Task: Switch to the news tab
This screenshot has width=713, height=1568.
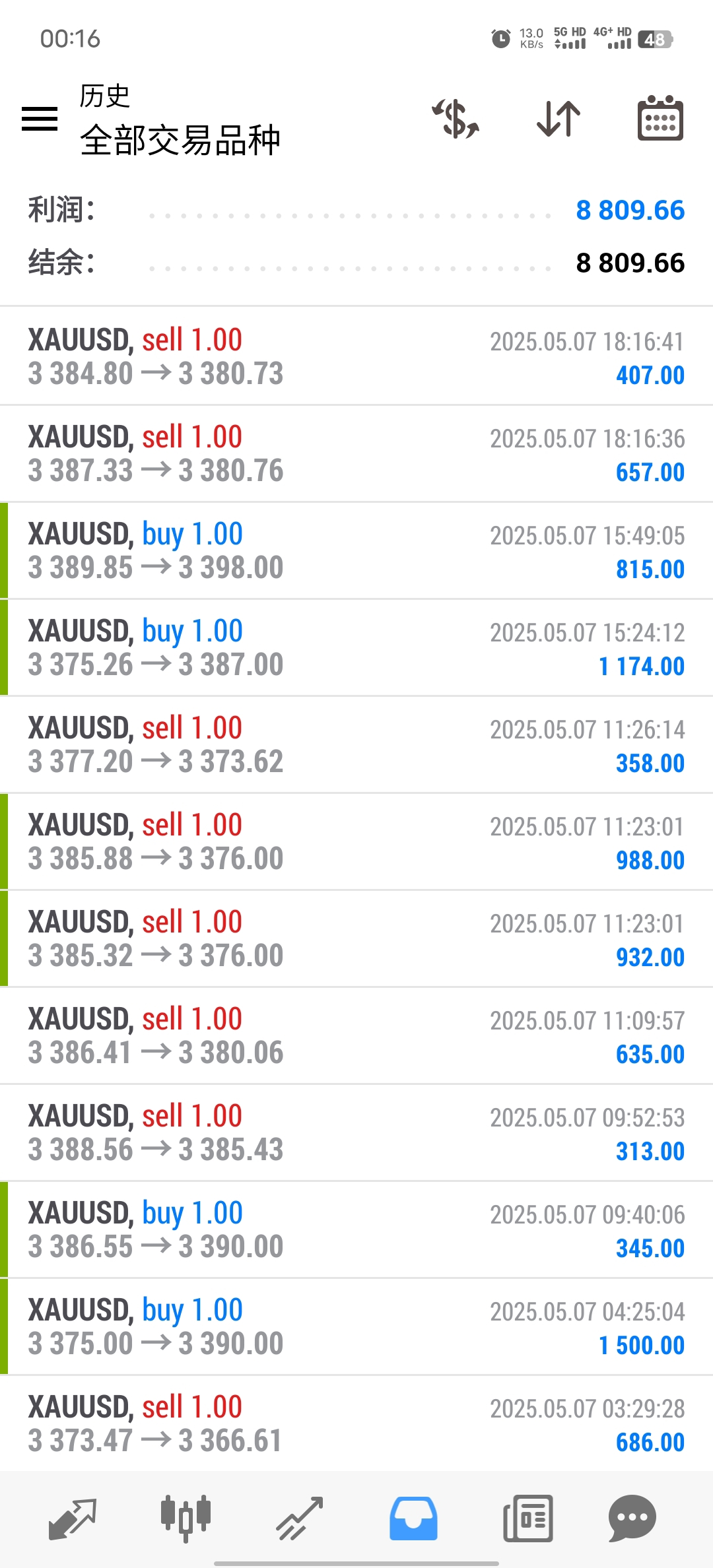Action: [527, 1519]
